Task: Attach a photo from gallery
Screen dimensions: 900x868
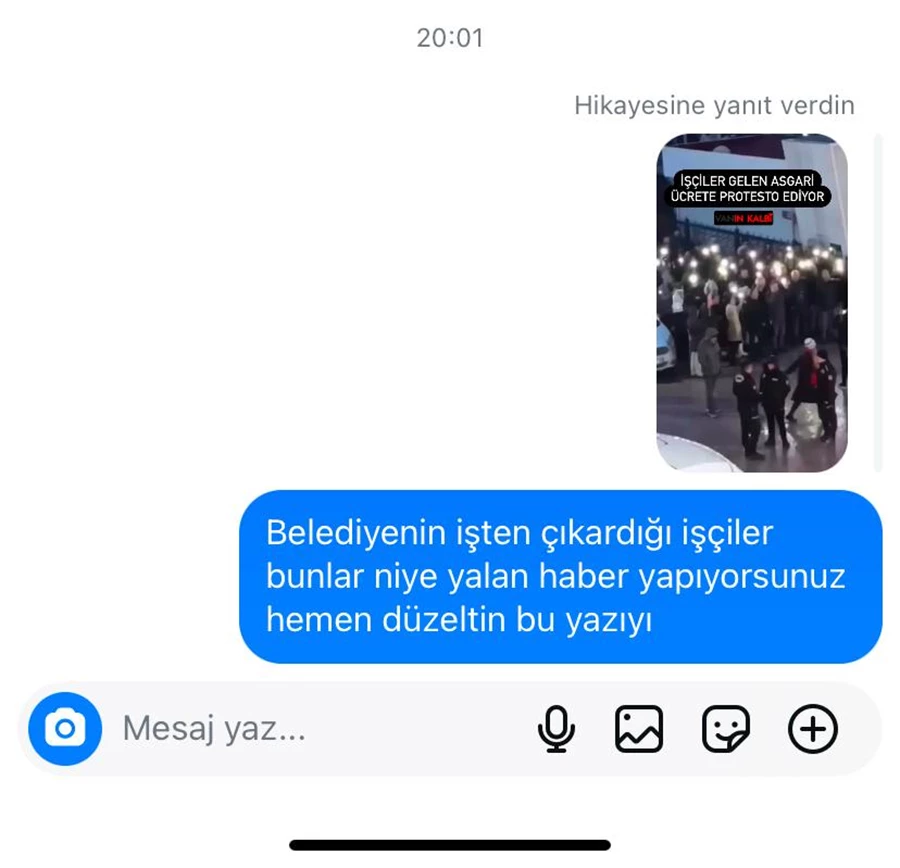Action: [639, 728]
